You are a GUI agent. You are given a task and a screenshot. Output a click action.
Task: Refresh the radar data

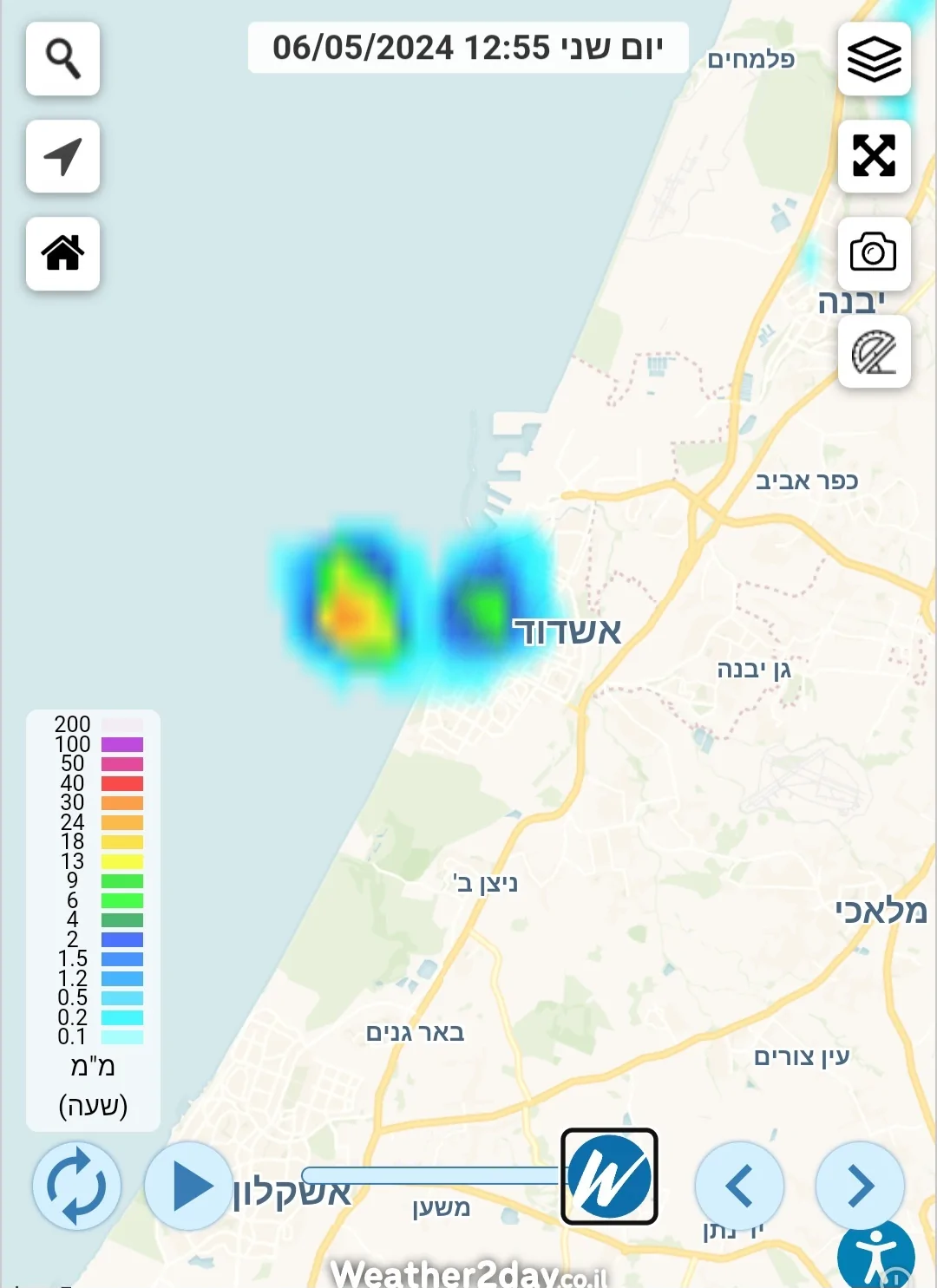point(76,1186)
